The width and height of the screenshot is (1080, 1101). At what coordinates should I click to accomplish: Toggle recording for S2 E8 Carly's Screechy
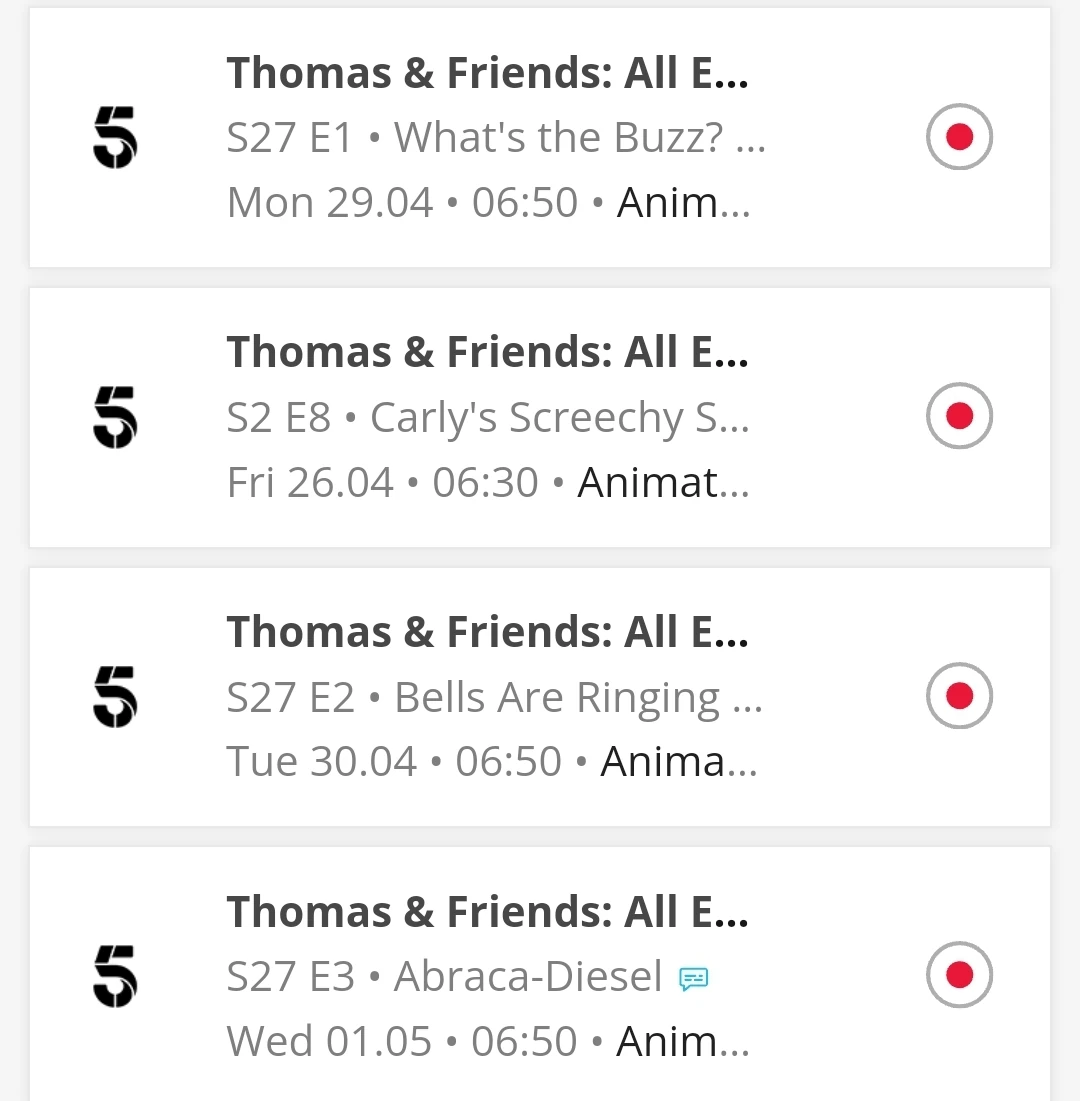[x=959, y=416]
